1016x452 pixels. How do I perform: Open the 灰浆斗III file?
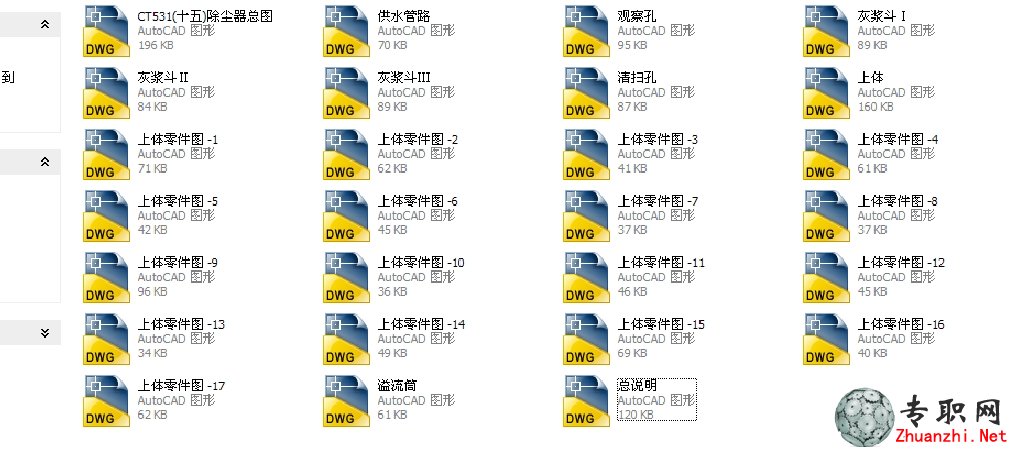[345, 93]
